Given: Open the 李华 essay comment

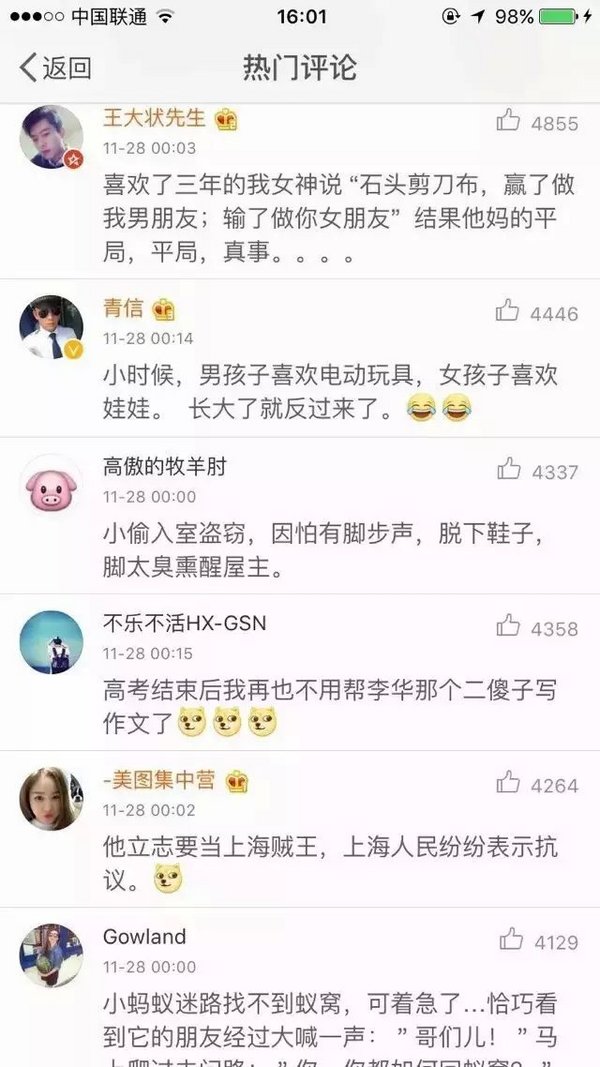Looking at the screenshot, I should pyautogui.click(x=330, y=705).
